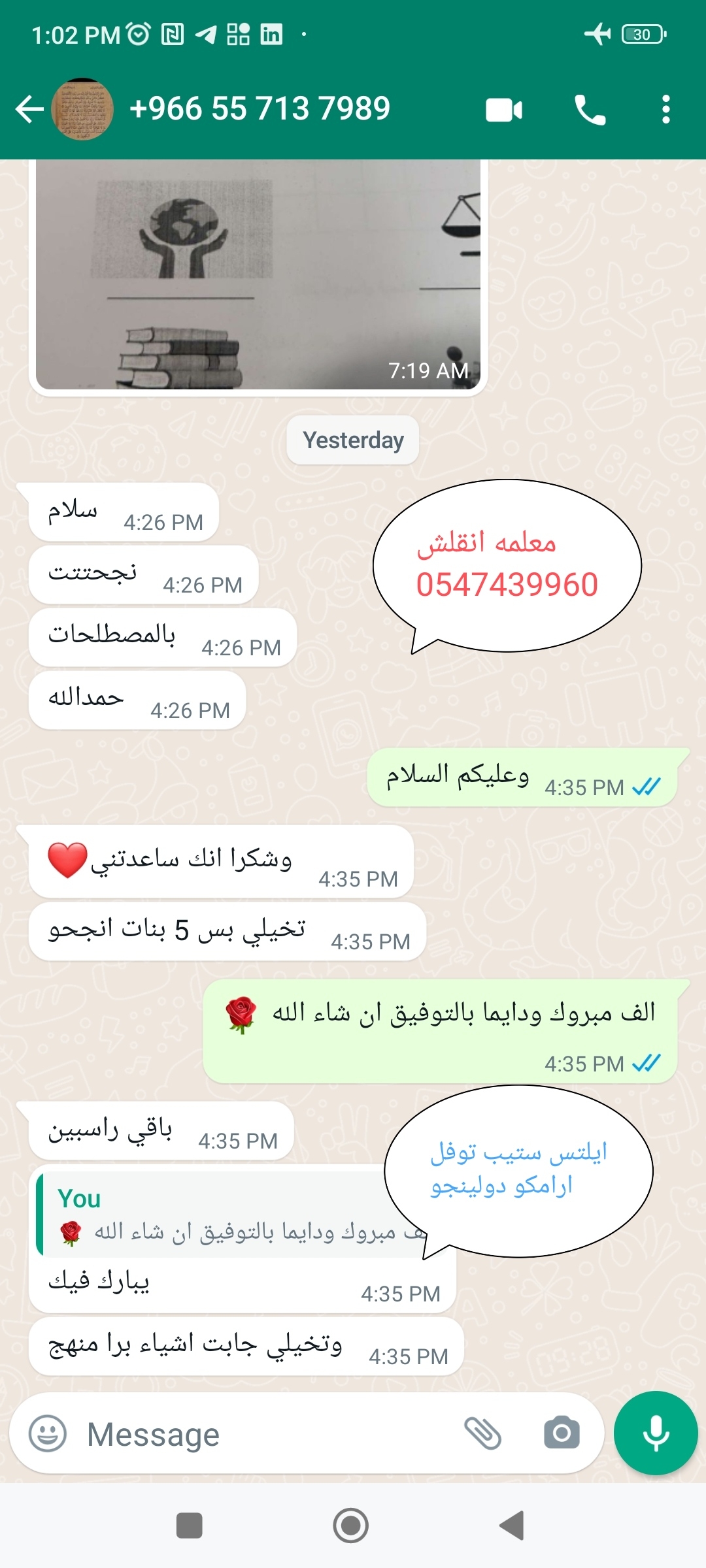The image size is (706, 1568).
Task: Tap the system home button
Action: pyautogui.click(x=351, y=1526)
